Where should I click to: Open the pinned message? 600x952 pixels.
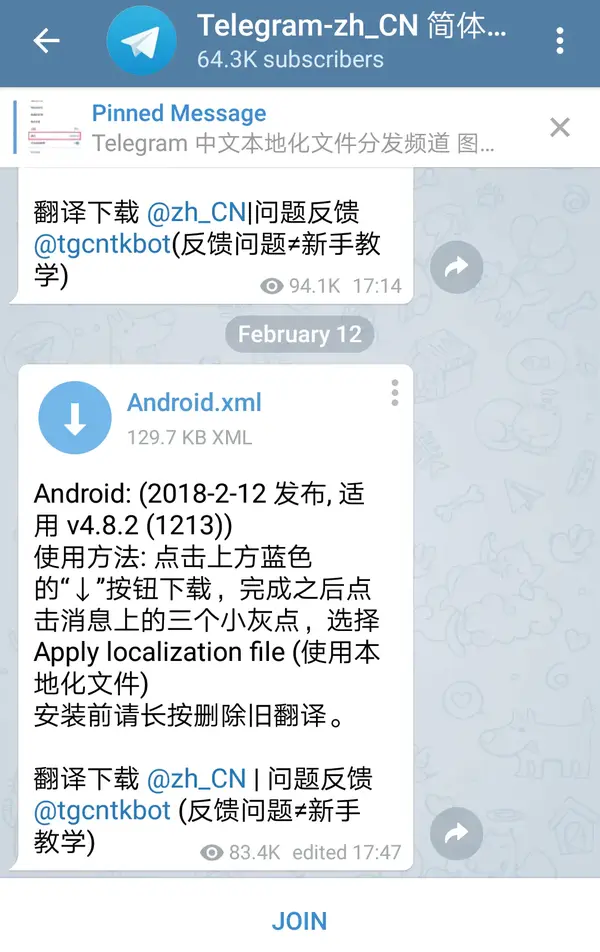point(290,128)
